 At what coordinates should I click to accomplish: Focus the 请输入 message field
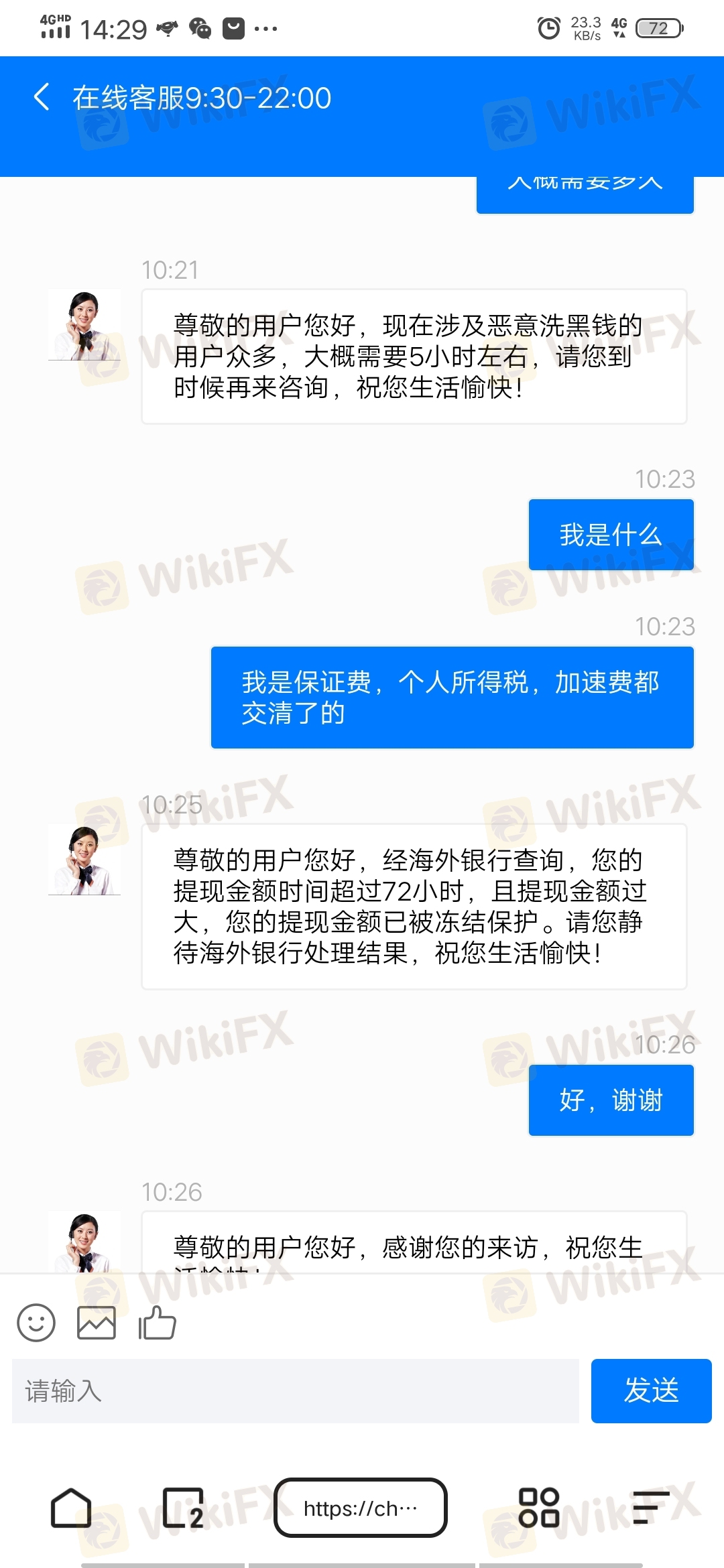pyautogui.click(x=296, y=1391)
